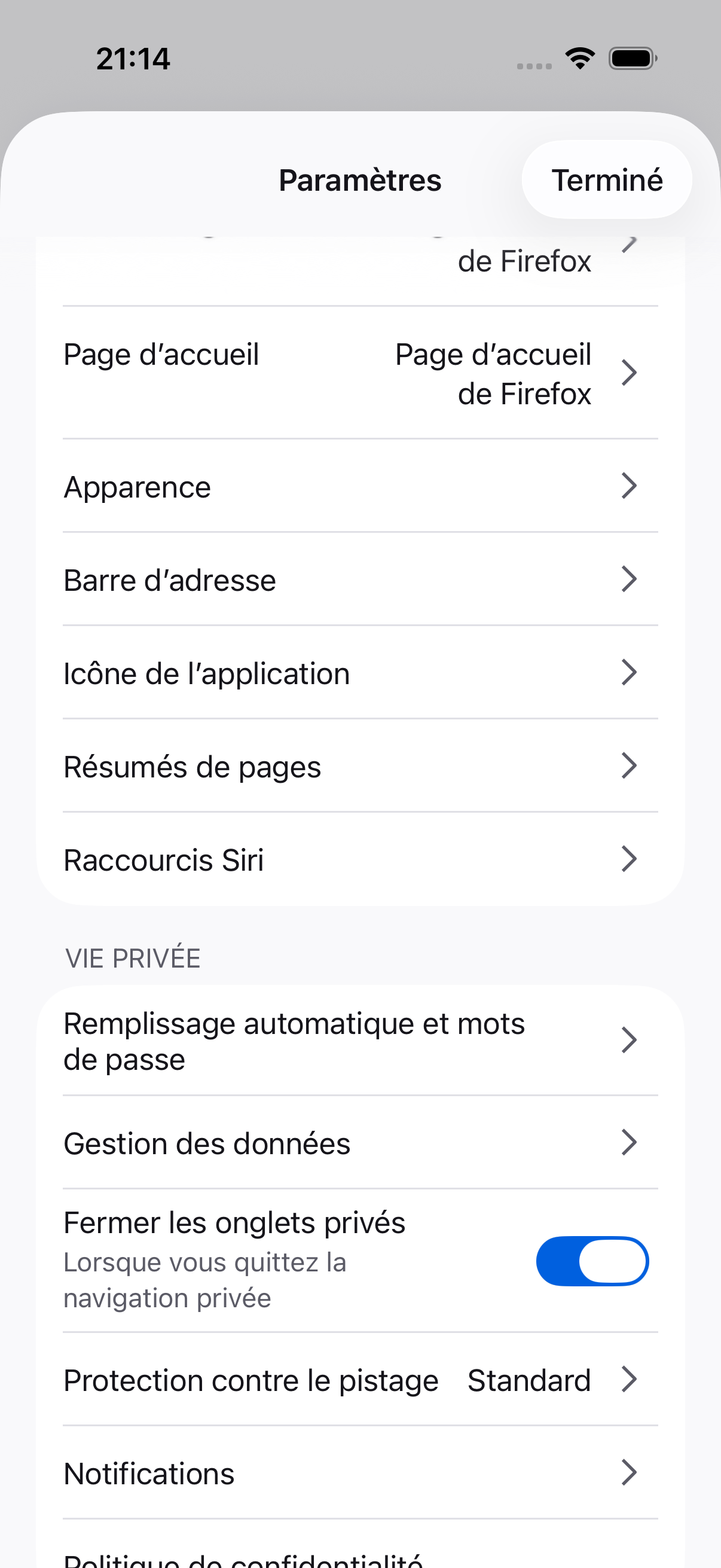This screenshot has height=1568, width=721.
Task: Open Remplissage automatique et mots de passe
Action: pos(360,1041)
